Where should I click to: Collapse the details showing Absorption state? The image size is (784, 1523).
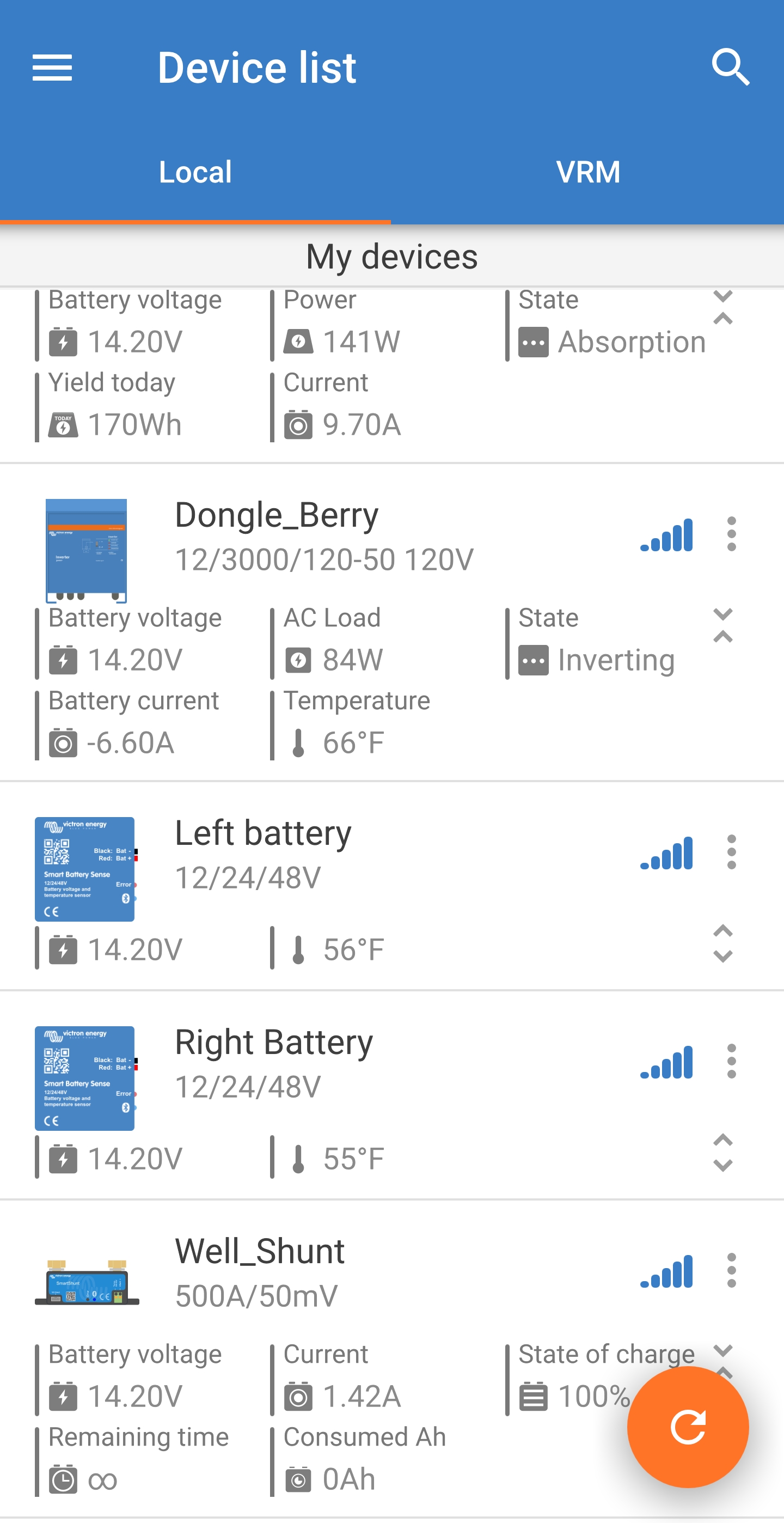coord(722,307)
